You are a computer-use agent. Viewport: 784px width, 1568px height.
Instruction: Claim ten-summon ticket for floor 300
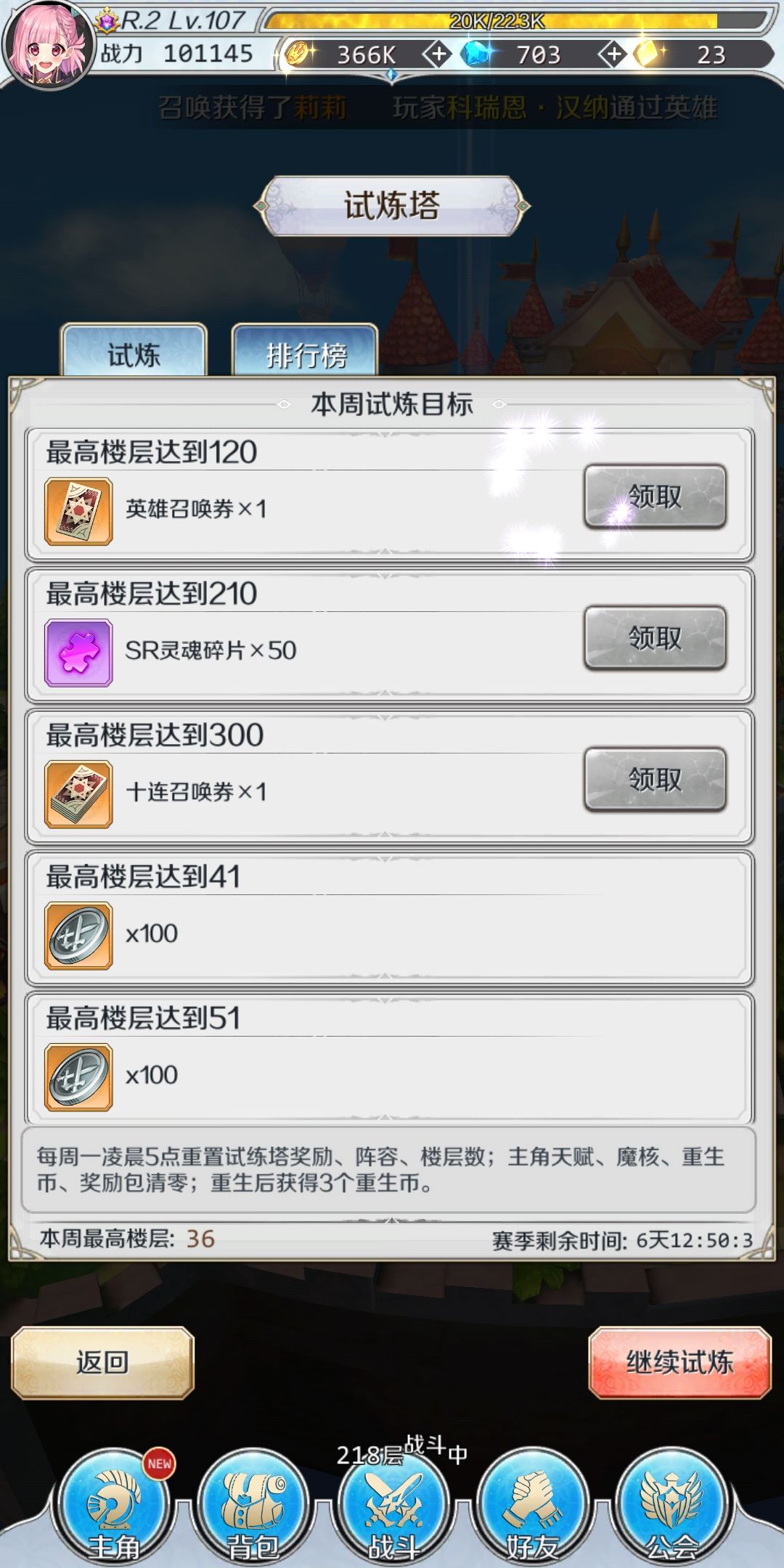[x=655, y=780]
